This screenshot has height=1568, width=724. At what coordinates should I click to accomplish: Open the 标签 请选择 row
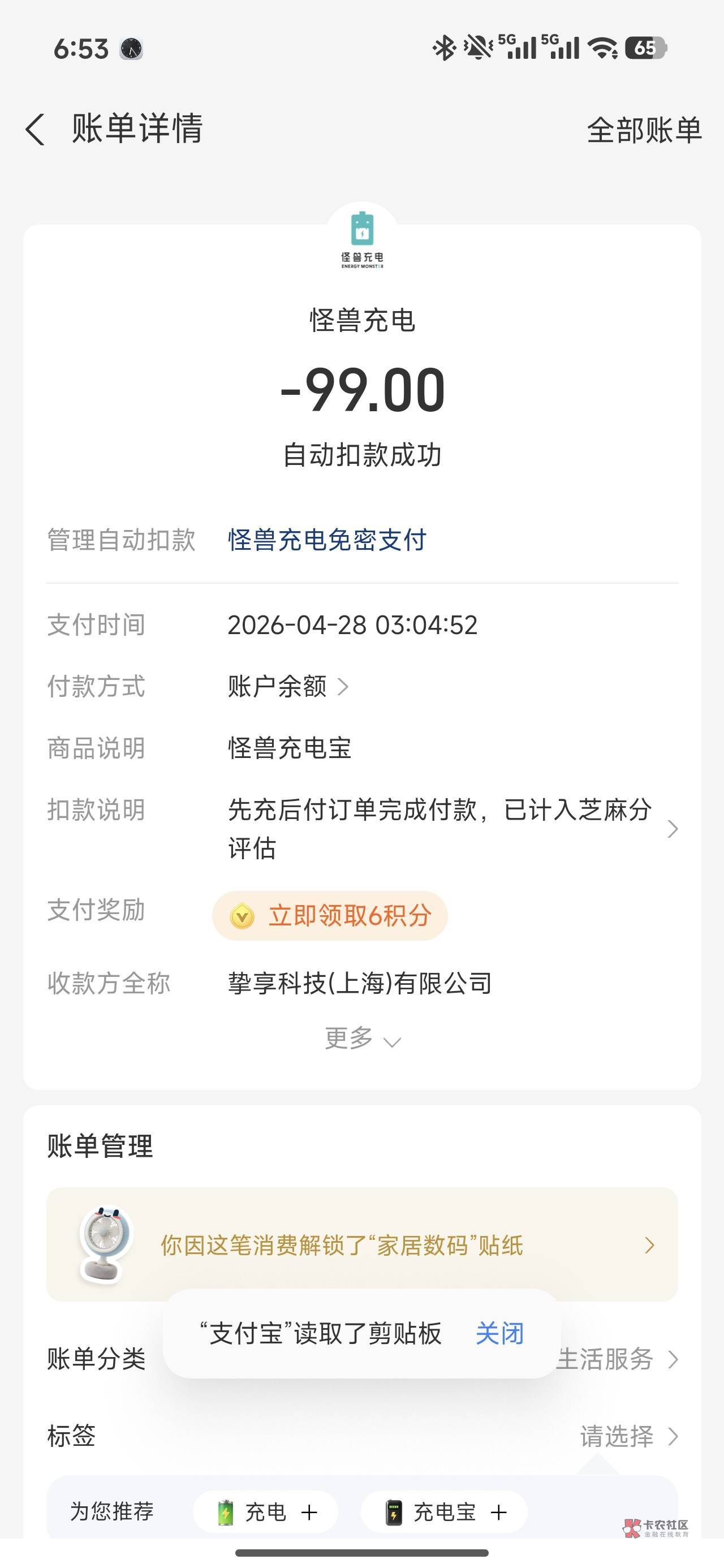363,1437
